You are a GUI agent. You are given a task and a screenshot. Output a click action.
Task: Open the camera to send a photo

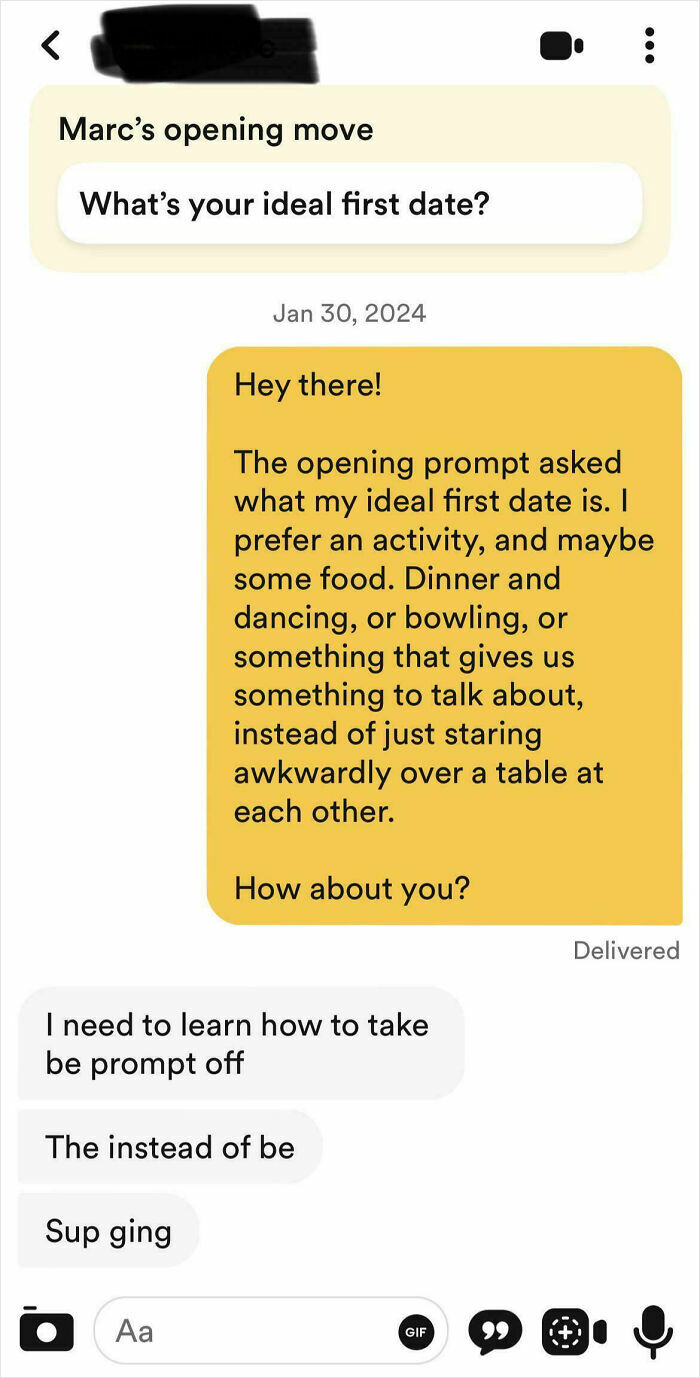46,1330
